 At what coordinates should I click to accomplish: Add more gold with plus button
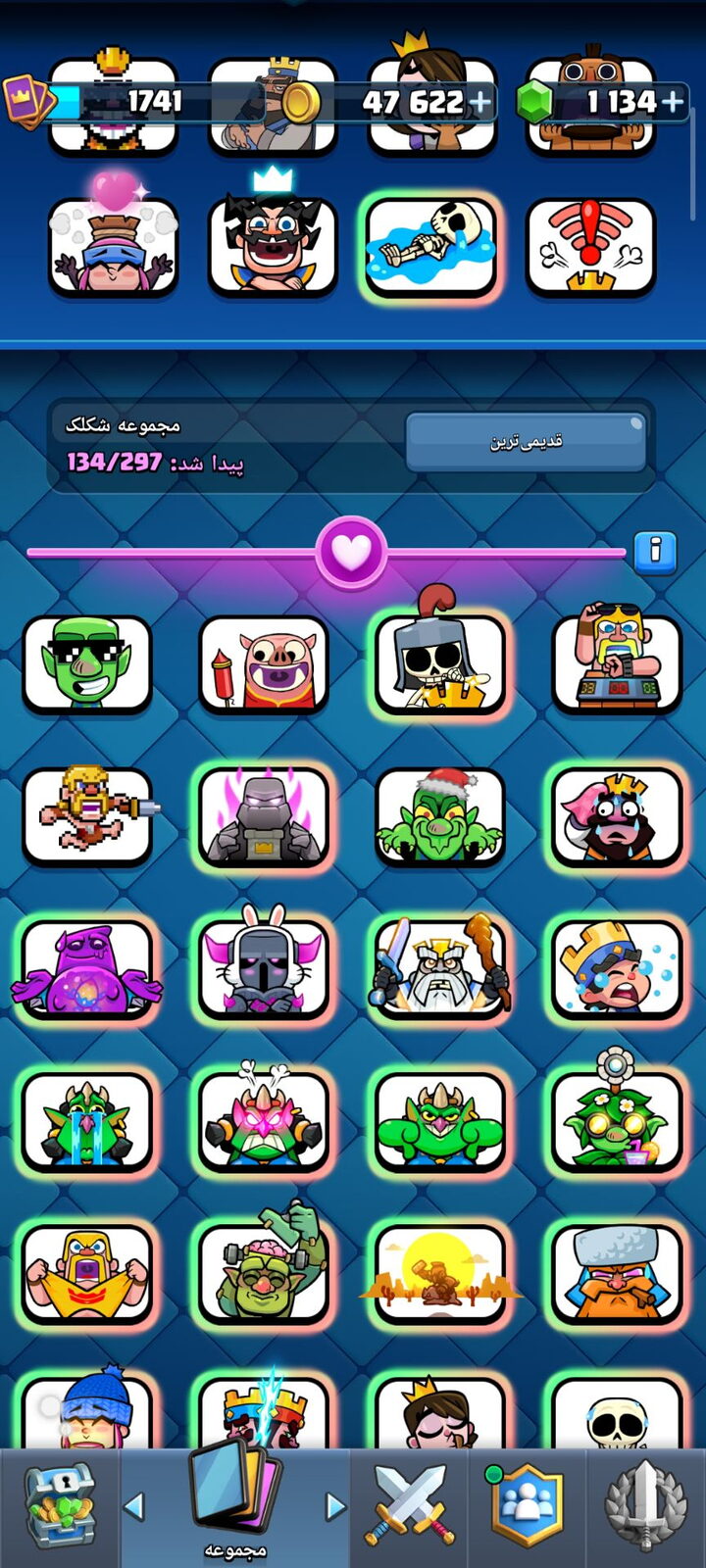pos(479,101)
